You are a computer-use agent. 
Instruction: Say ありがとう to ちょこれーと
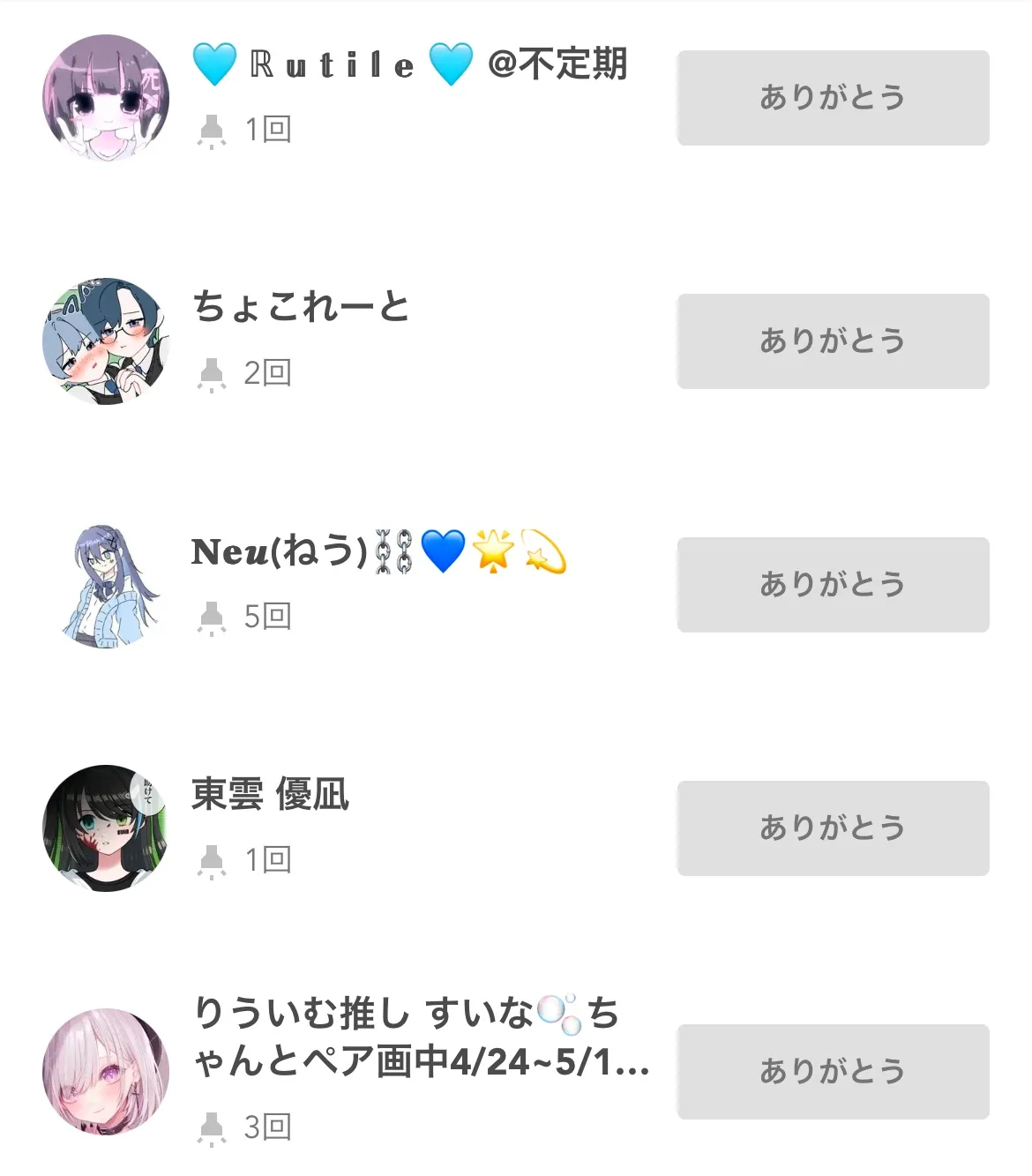point(833,341)
